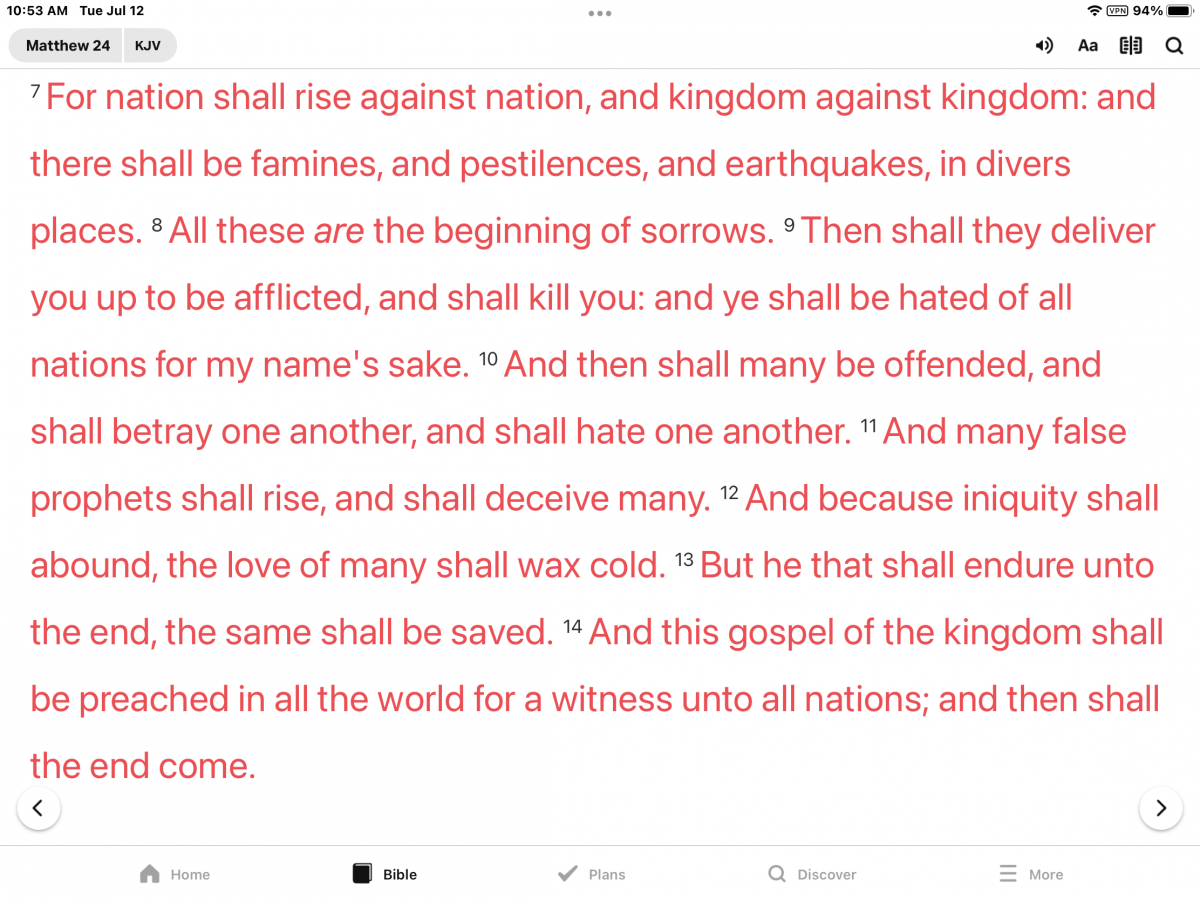
Task: Go to the previous chapter arrow
Action: pyautogui.click(x=39, y=808)
